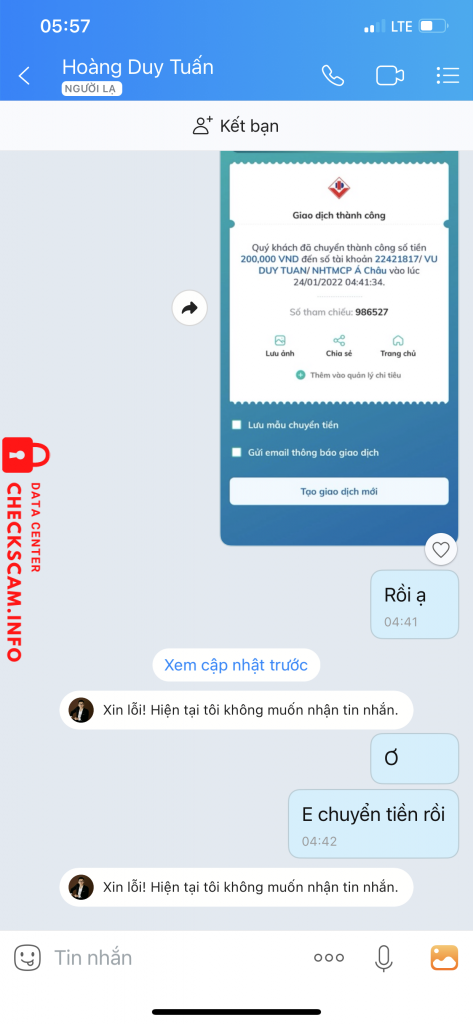Forward the transfer receipt image

[x=189, y=308]
